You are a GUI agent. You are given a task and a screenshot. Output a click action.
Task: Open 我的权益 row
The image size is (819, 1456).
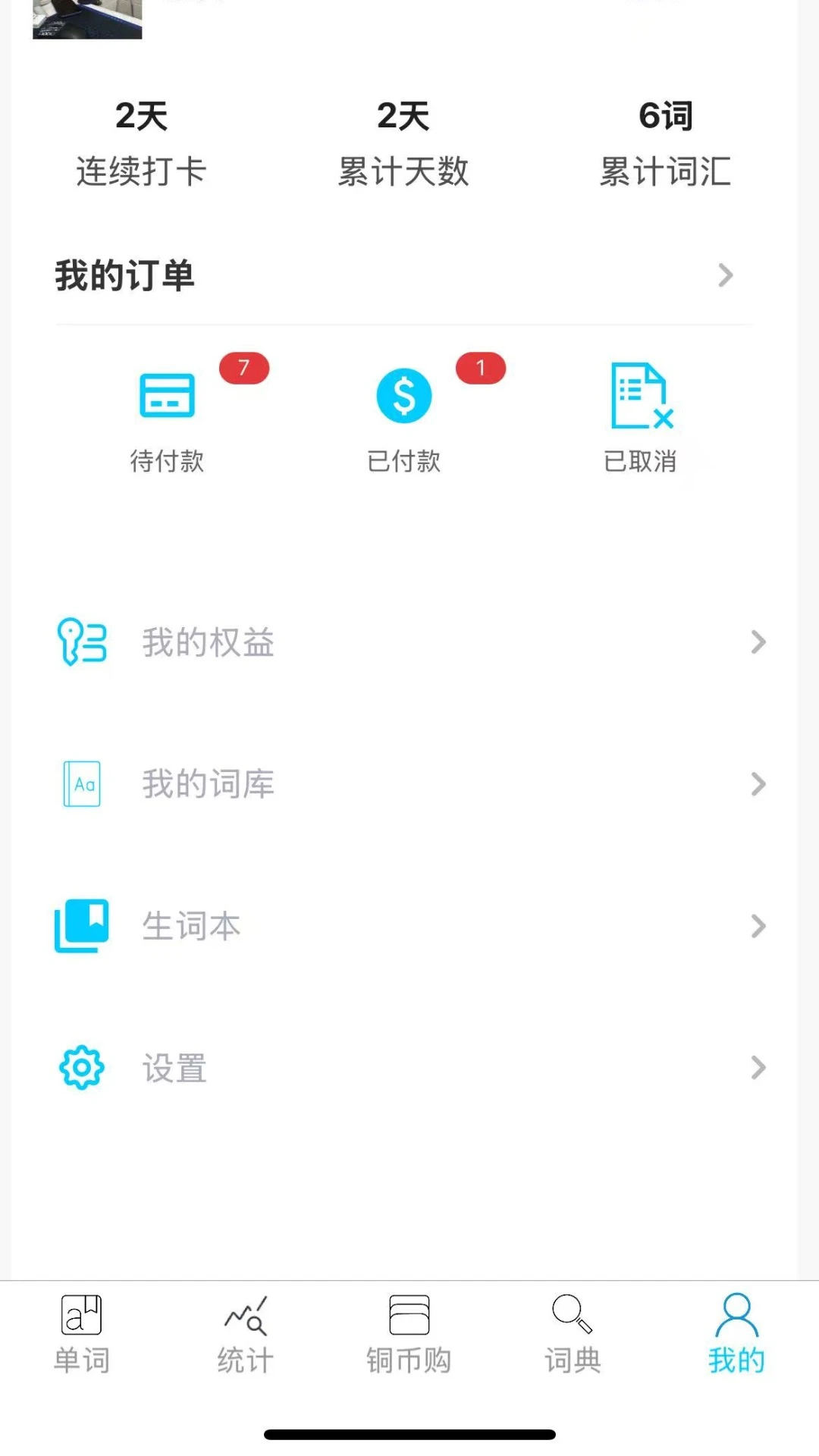(x=409, y=642)
